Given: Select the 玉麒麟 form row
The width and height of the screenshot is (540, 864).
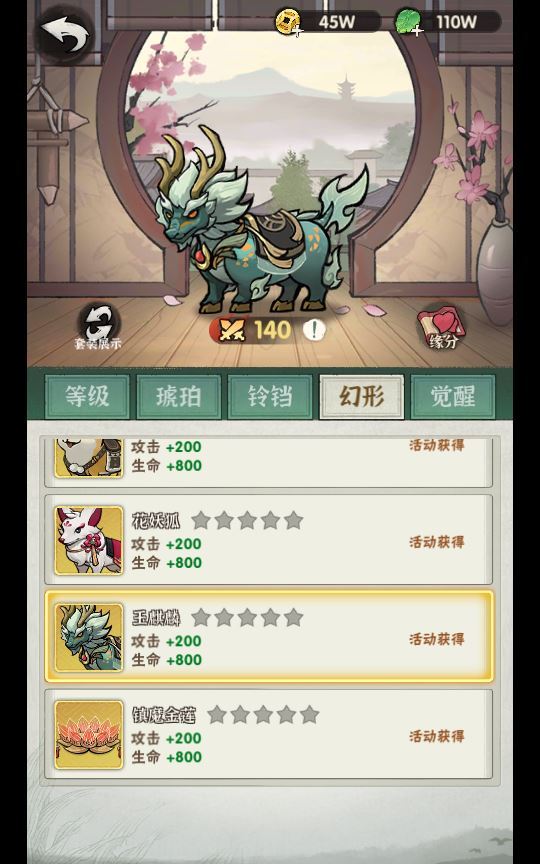Looking at the screenshot, I should (269, 637).
